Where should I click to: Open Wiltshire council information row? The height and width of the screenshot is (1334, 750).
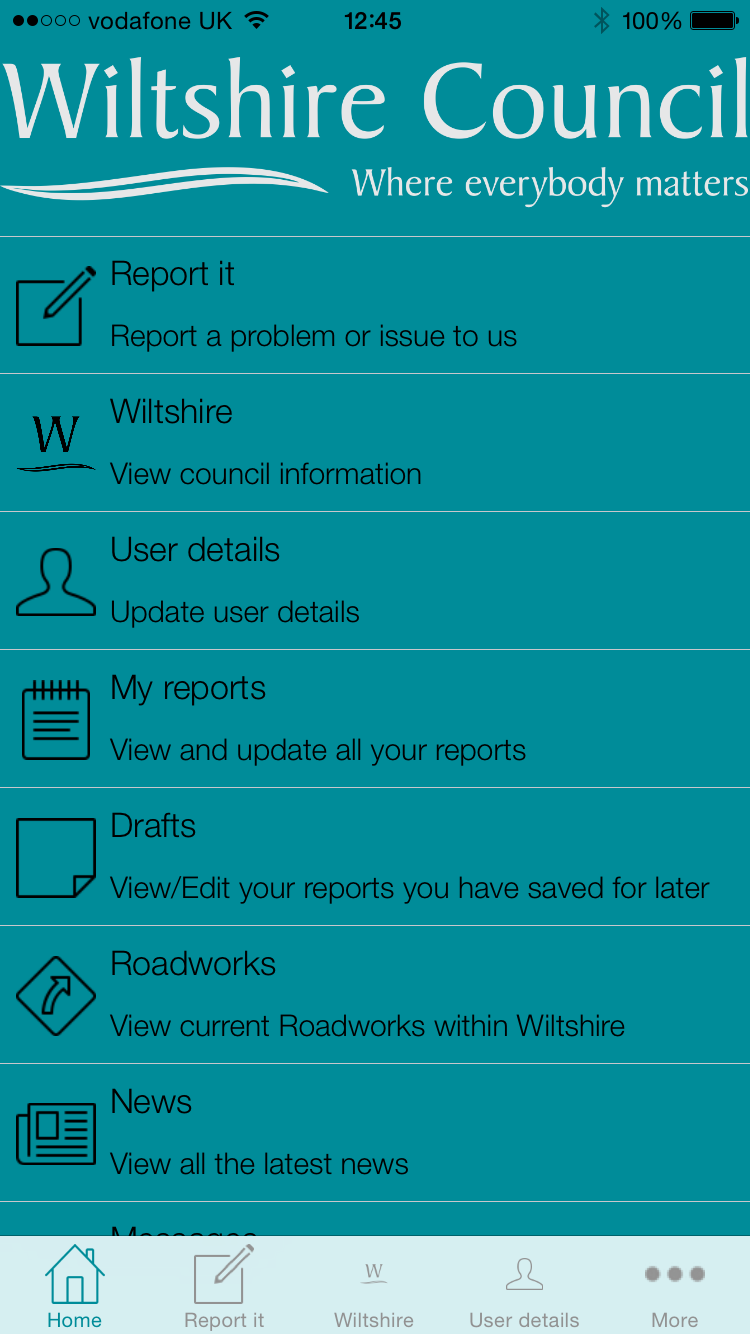tap(375, 443)
